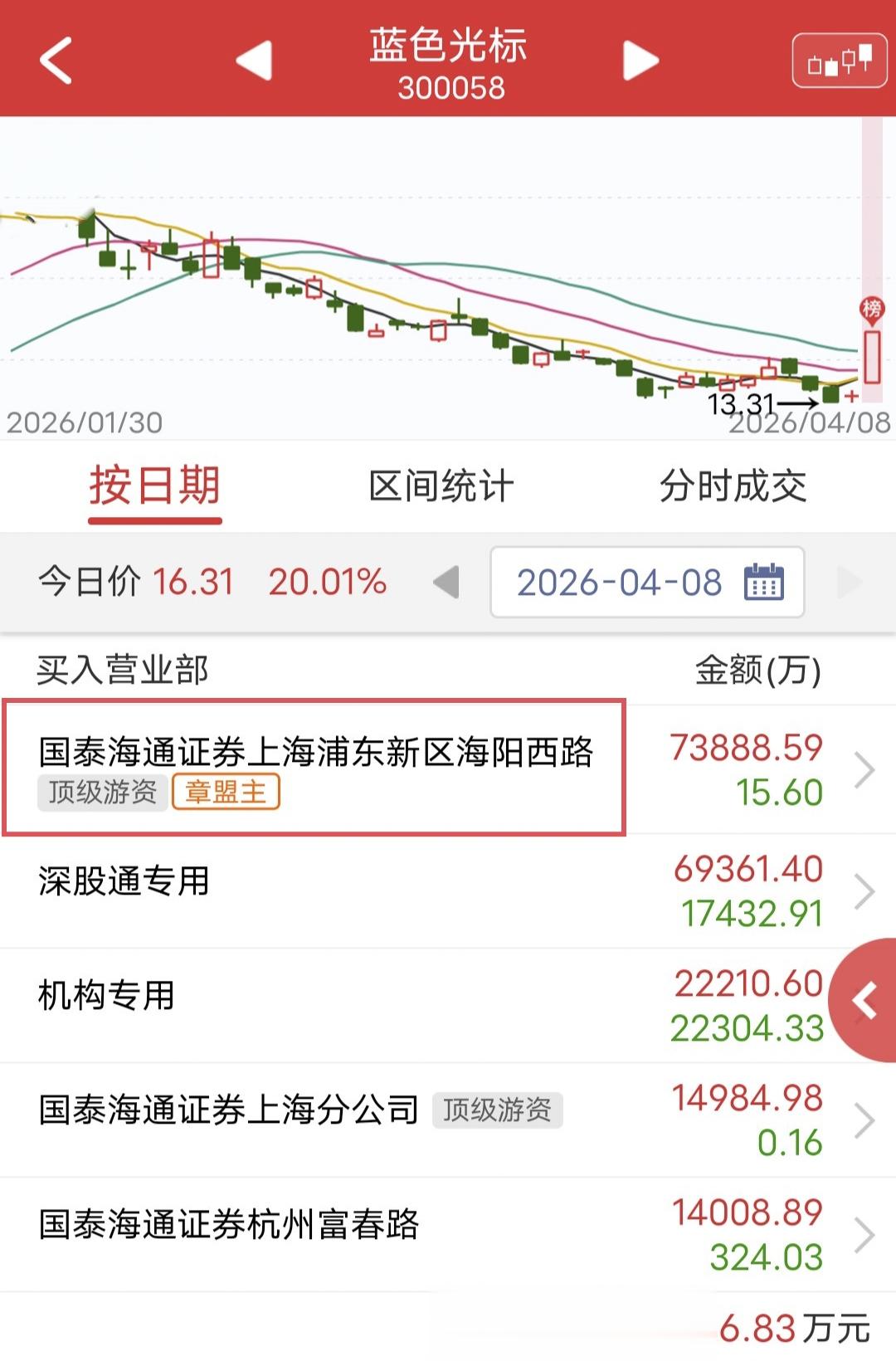Select the 按日期 tab
This screenshot has width=896, height=1361.
click(155, 486)
